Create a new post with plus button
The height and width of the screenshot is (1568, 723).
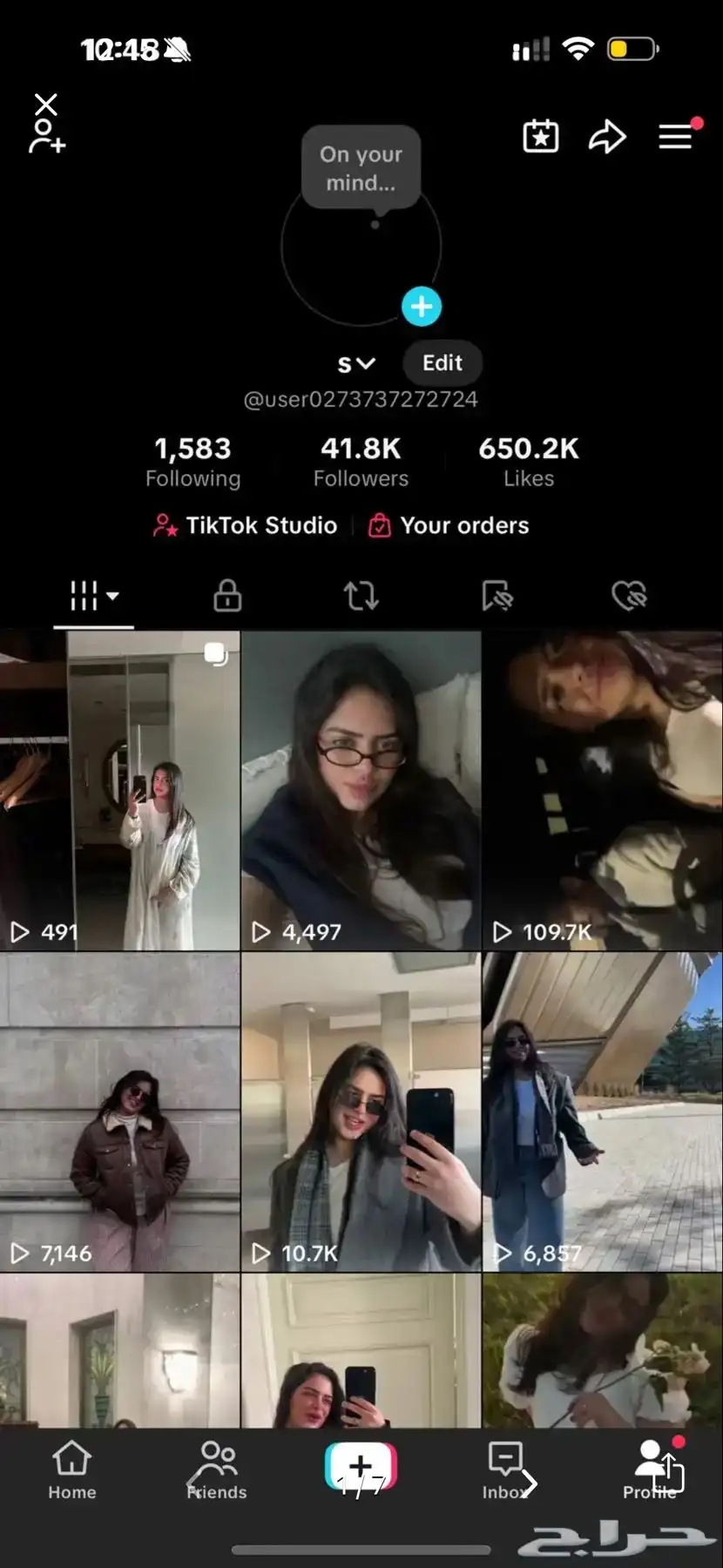(361, 1465)
